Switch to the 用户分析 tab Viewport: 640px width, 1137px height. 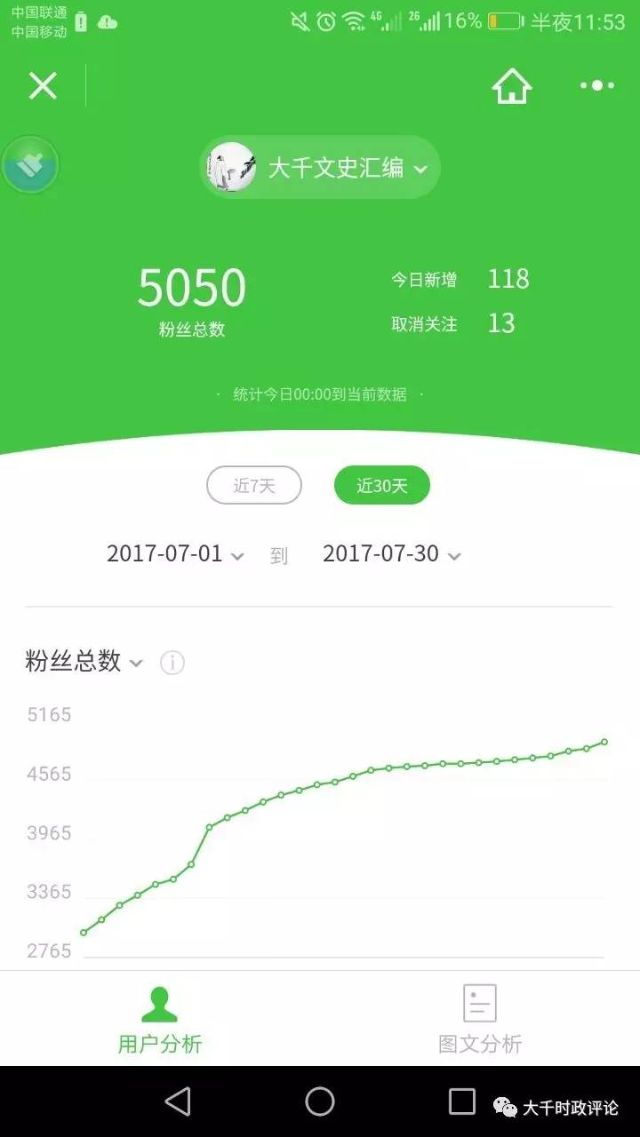pos(160,1019)
